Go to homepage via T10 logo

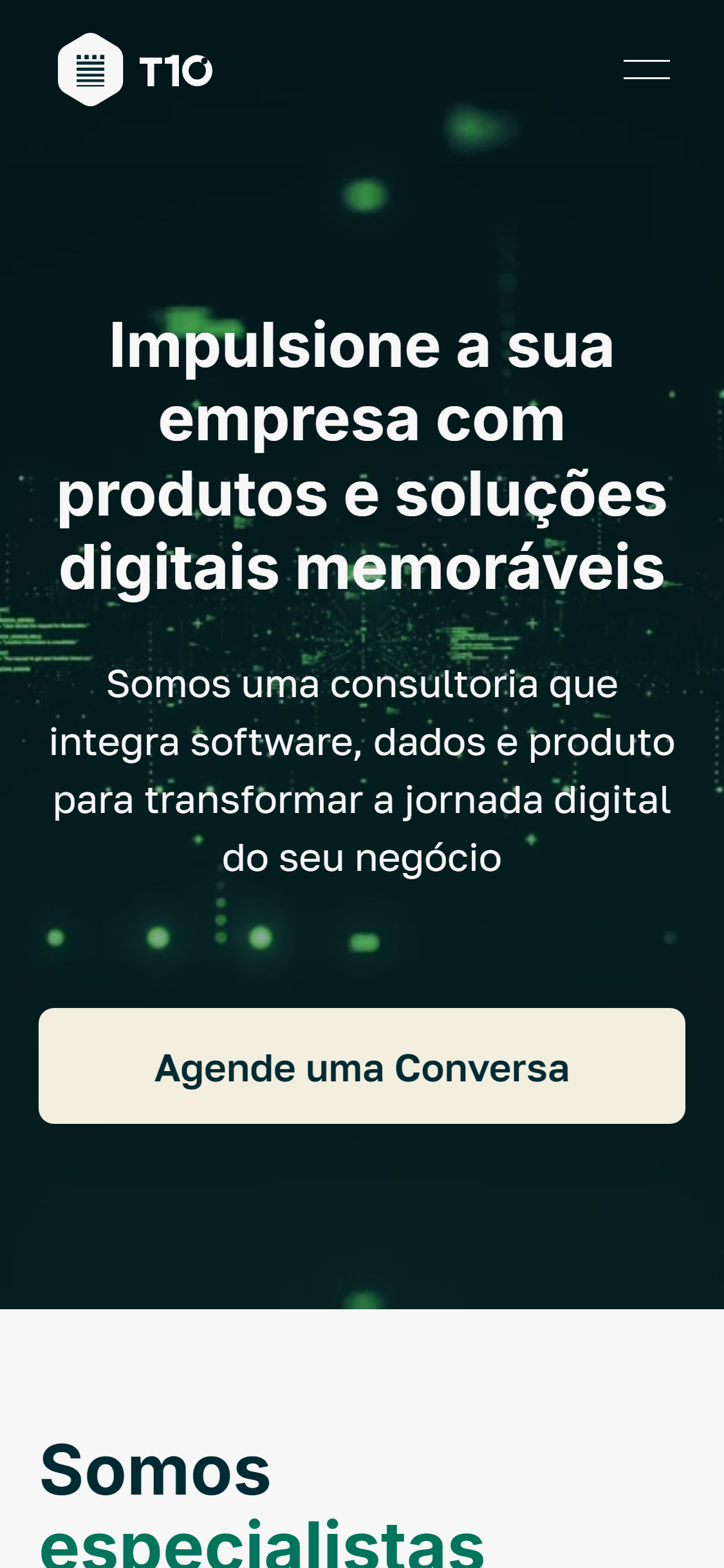[135, 70]
